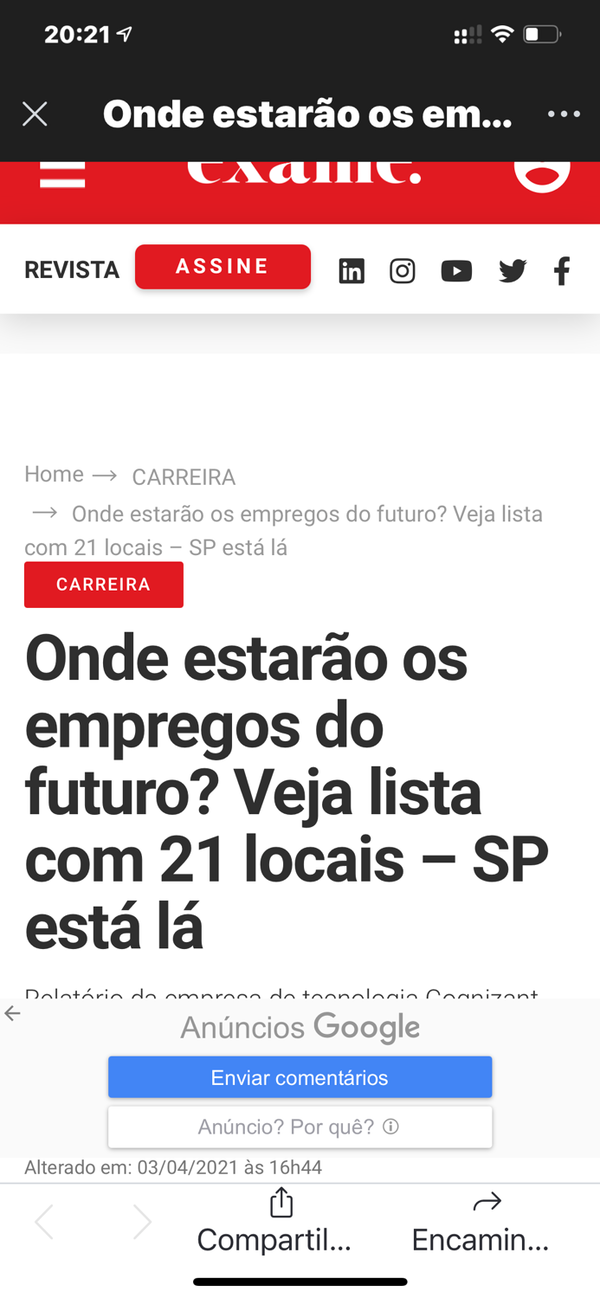Open the hamburger site menu
The width and height of the screenshot is (600, 1298).
click(x=62, y=172)
